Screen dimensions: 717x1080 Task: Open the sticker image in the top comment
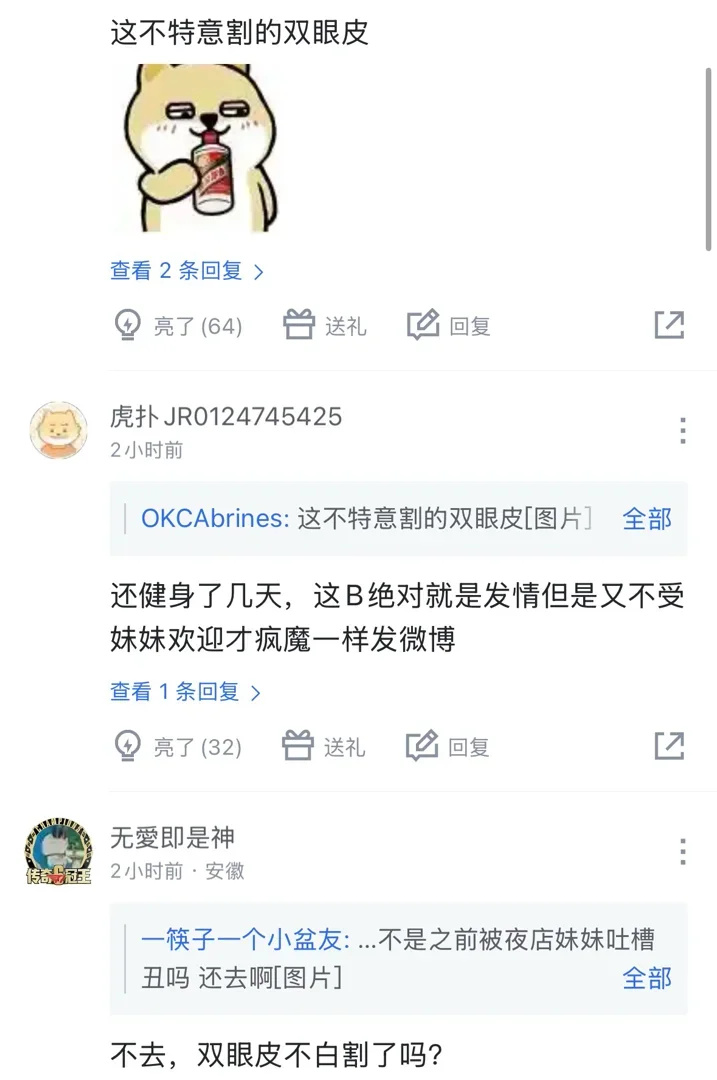click(195, 148)
